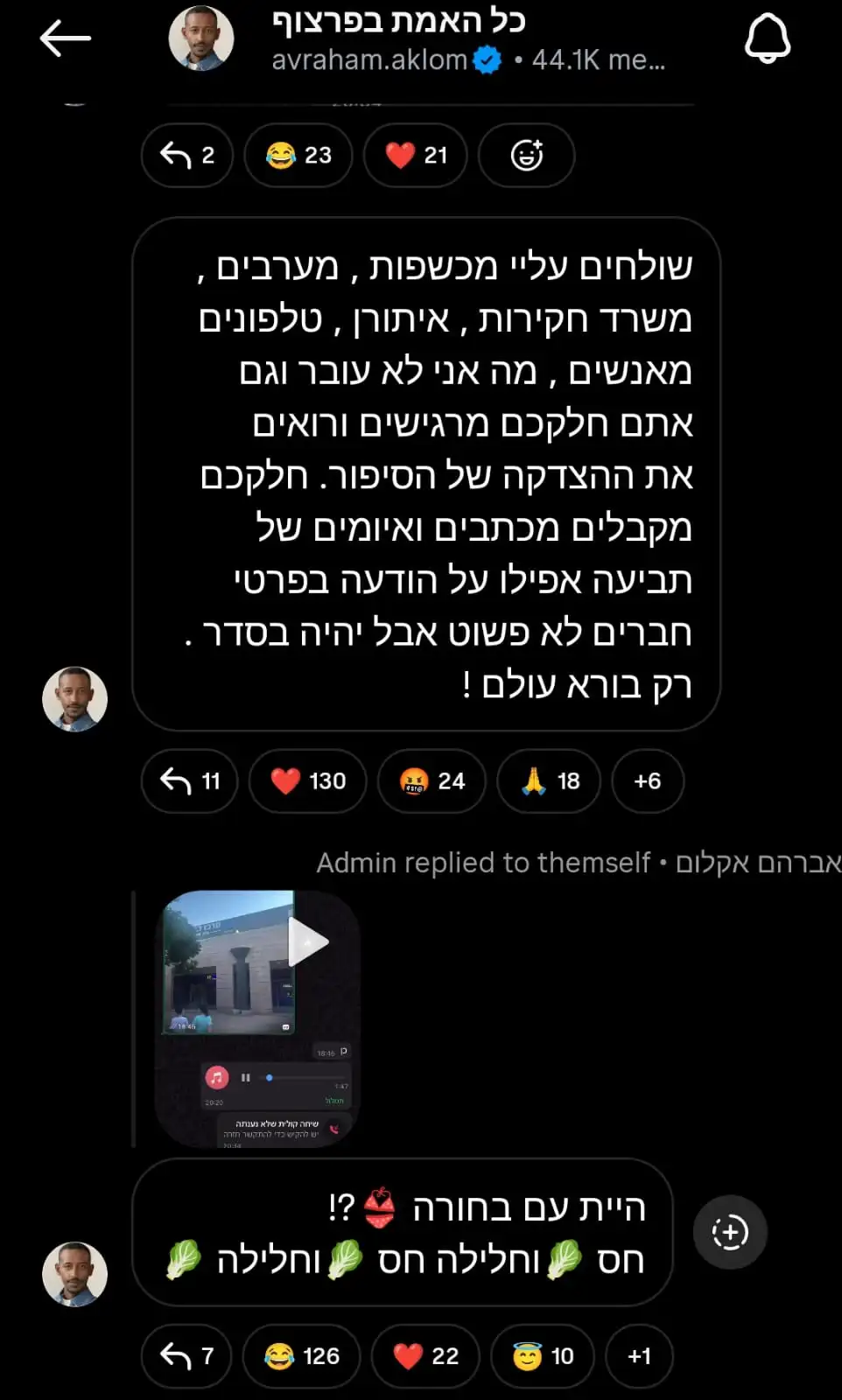Screen dimensions: 842x1400
Task: Click the verified badge next to avraham.aklom
Action: pyautogui.click(x=487, y=60)
